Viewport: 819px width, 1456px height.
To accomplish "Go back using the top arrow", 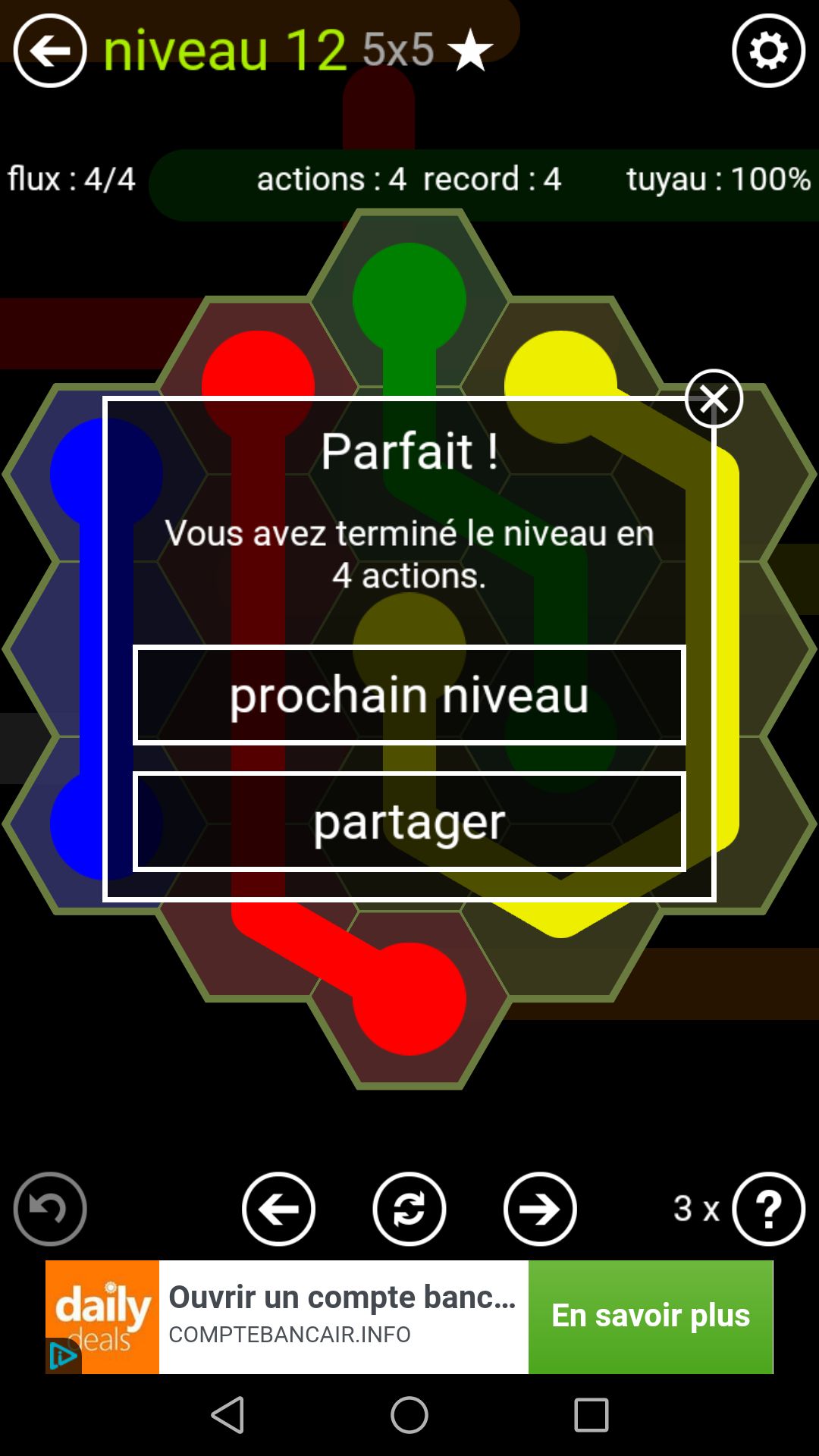I will 50,51.
